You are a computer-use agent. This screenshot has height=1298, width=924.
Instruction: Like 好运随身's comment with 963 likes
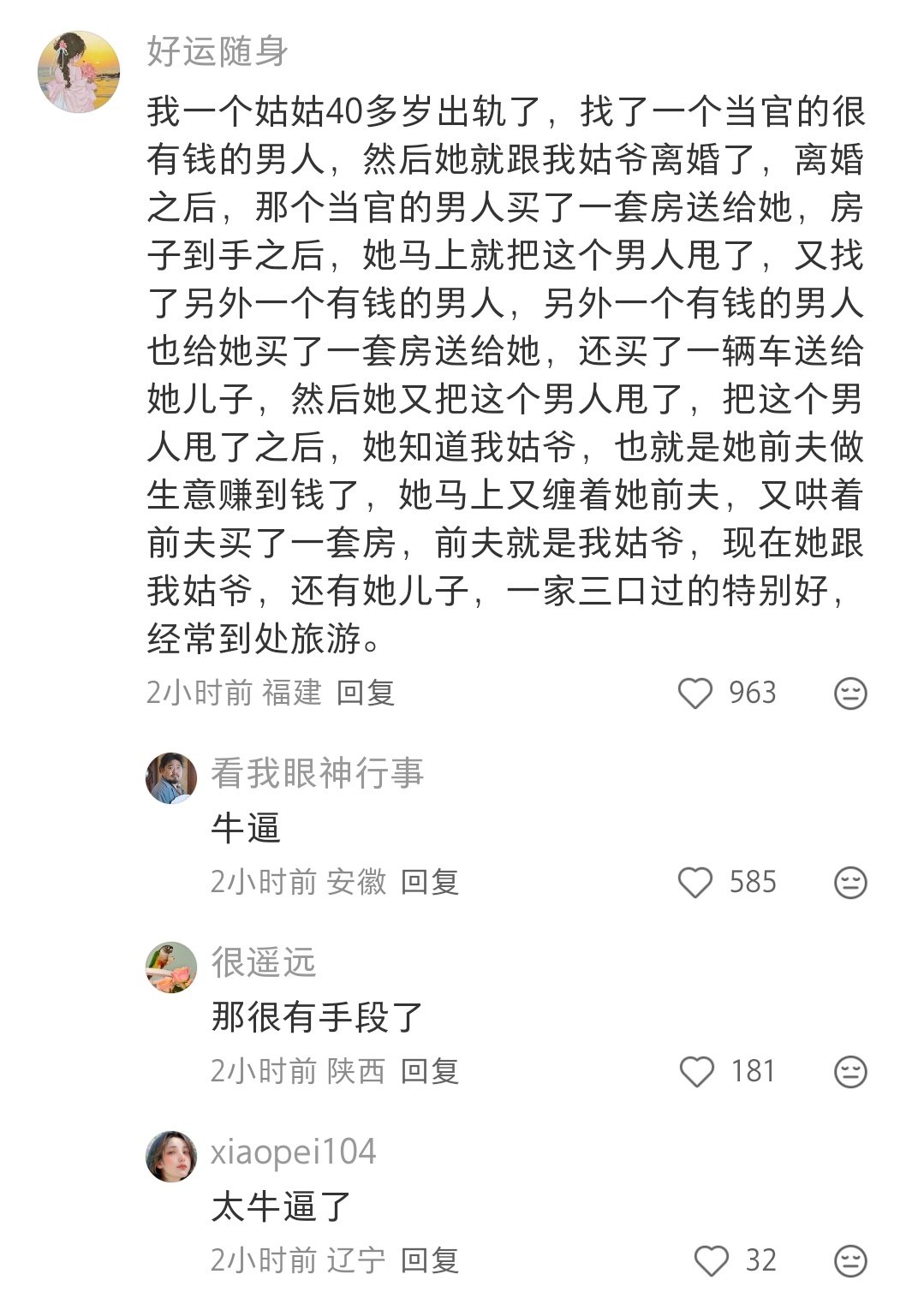pos(695,694)
